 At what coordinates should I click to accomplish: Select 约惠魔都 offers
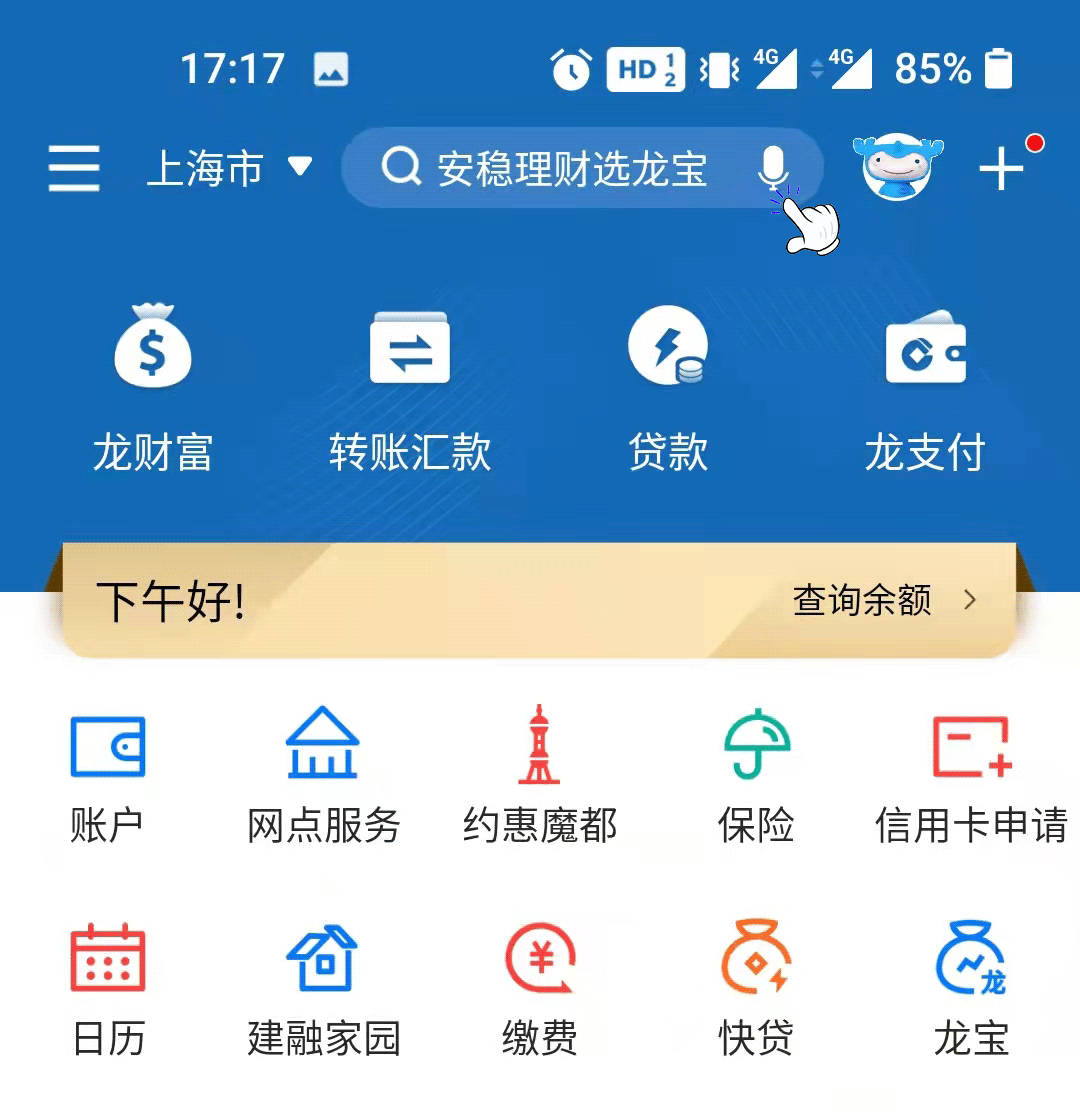click(540, 774)
